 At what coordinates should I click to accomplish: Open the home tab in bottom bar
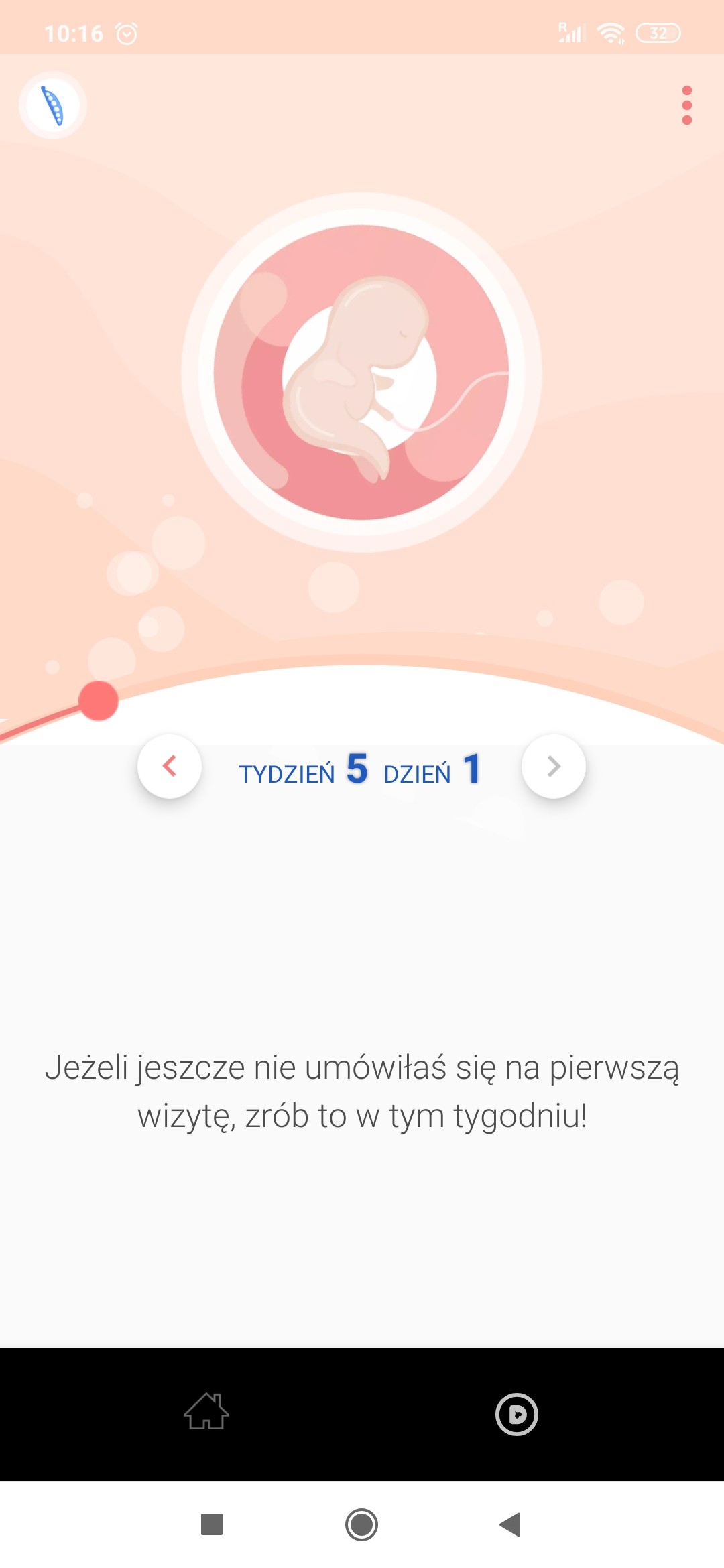click(206, 1412)
